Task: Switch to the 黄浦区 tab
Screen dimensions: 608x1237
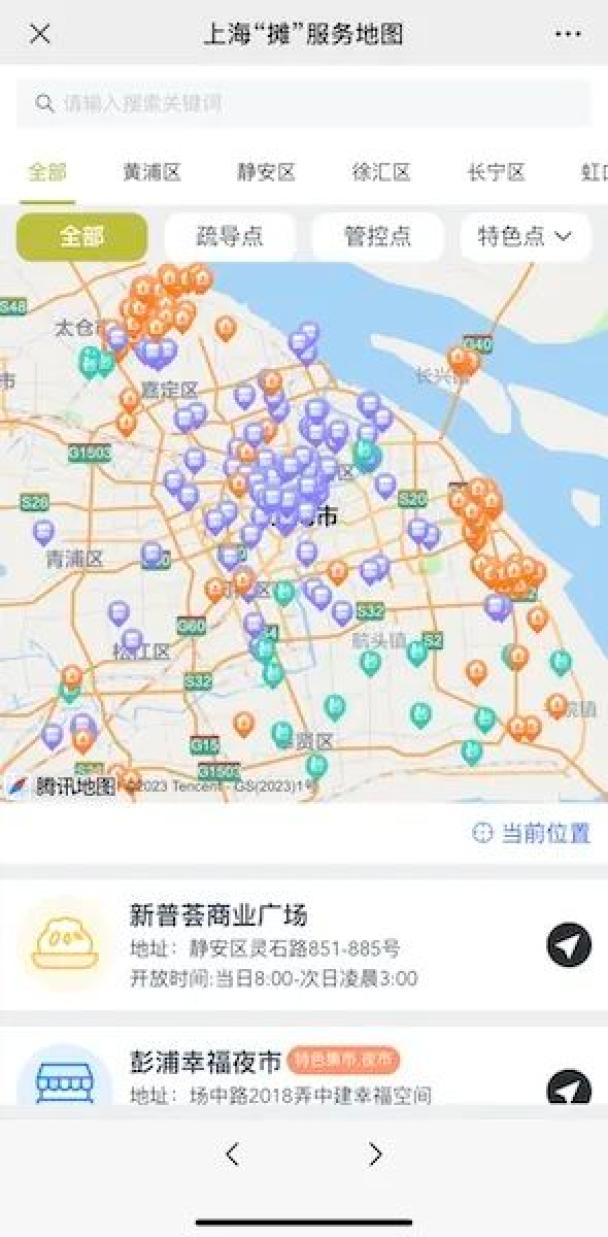Action: pyautogui.click(x=152, y=172)
